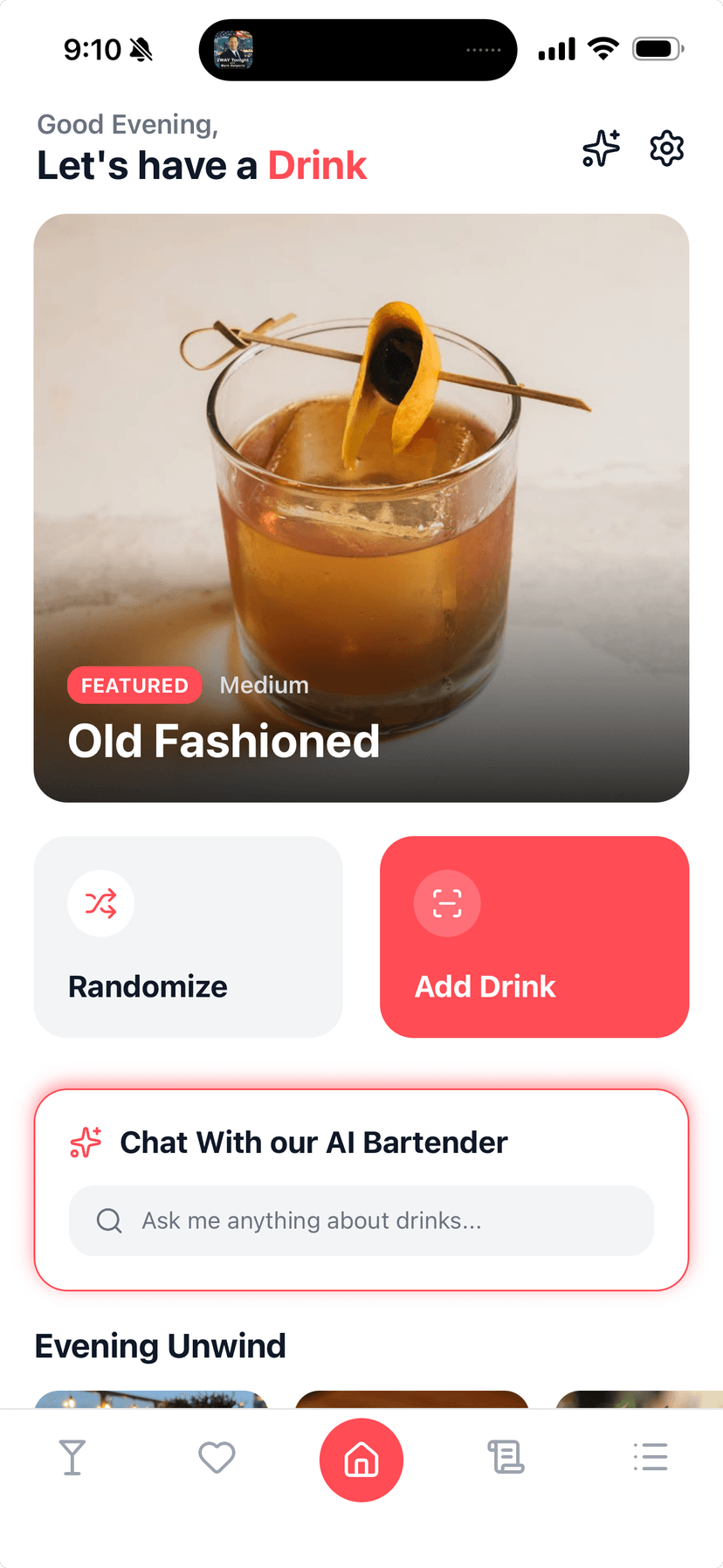Open the AI sparkle icon in header
The width and height of the screenshot is (723, 1568).
(x=601, y=149)
